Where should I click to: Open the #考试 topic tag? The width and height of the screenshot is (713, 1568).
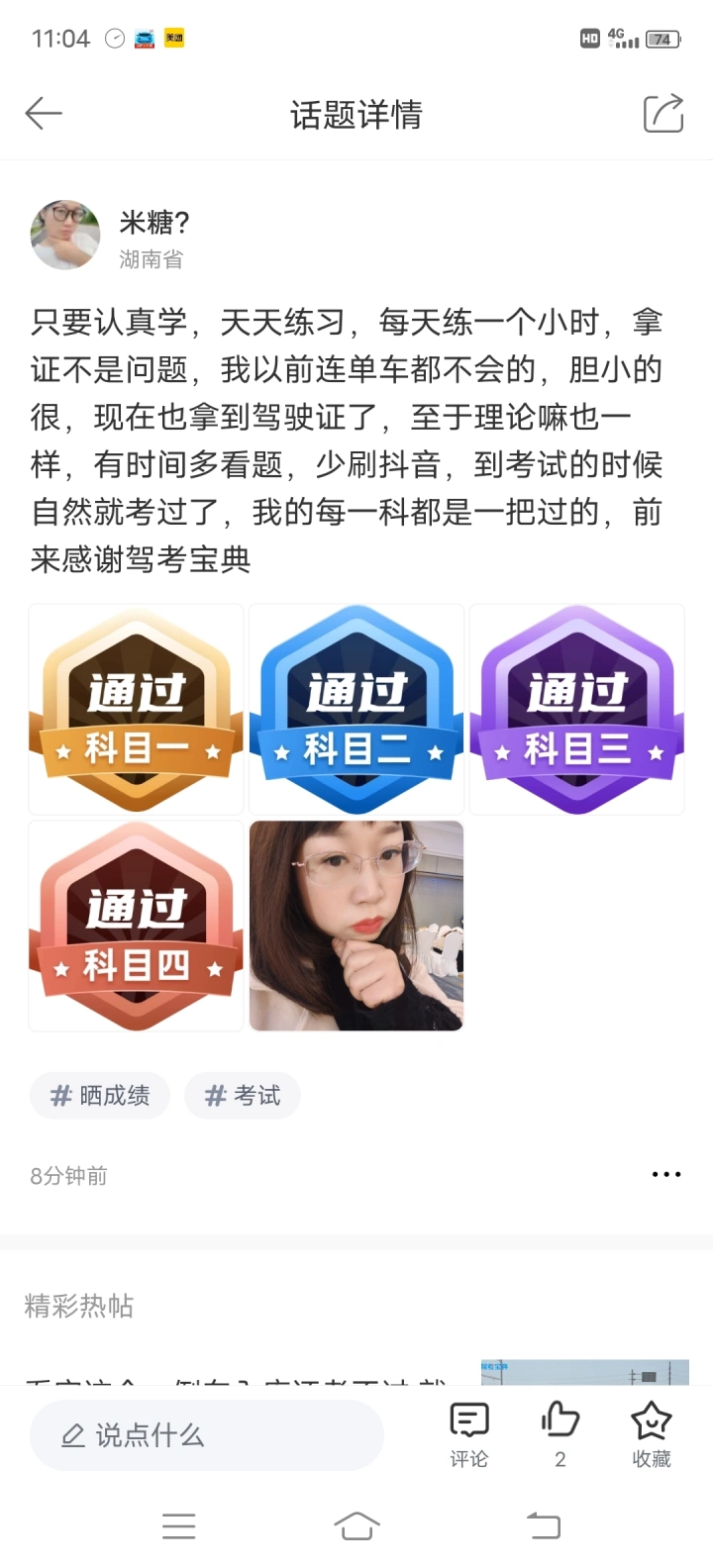pyautogui.click(x=243, y=1096)
